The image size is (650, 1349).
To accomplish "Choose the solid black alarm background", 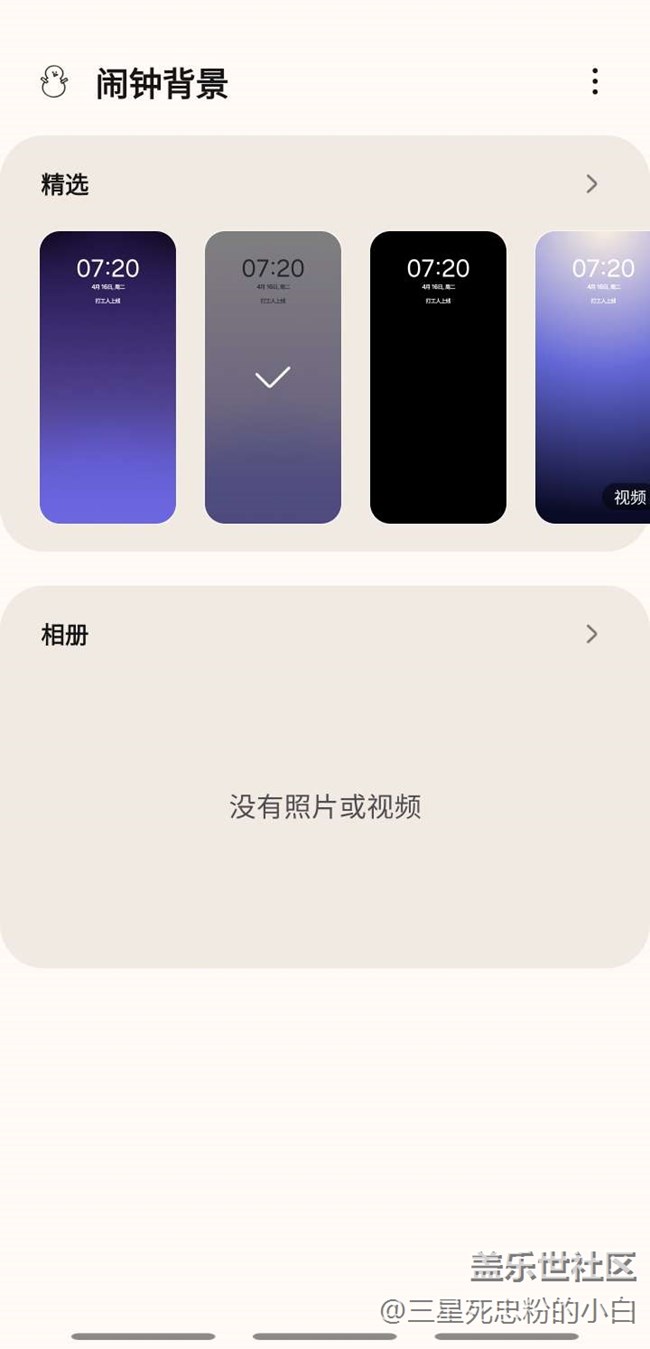I will pyautogui.click(x=438, y=377).
